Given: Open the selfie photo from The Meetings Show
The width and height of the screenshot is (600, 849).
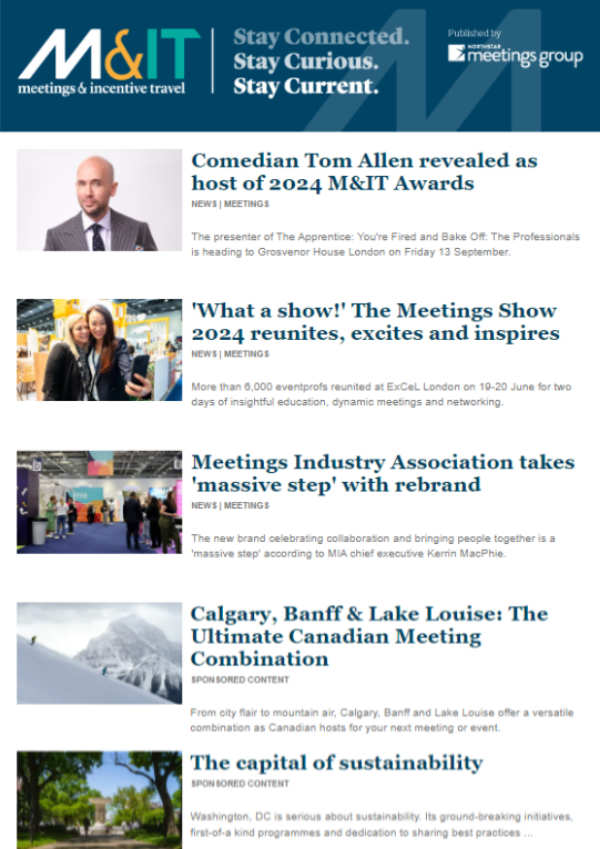Looking at the screenshot, I should pyautogui.click(x=100, y=350).
